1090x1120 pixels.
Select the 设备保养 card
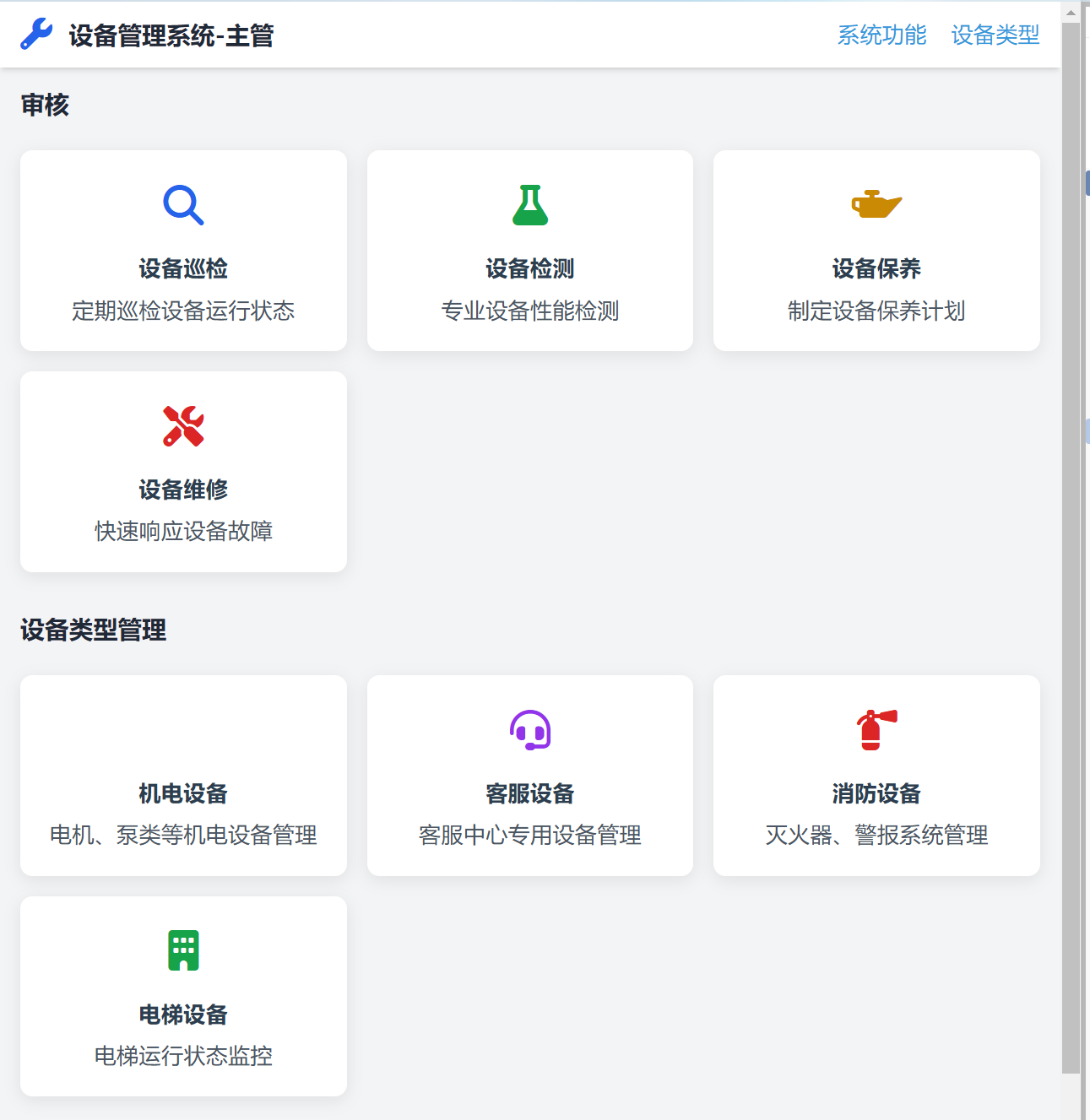(876, 252)
